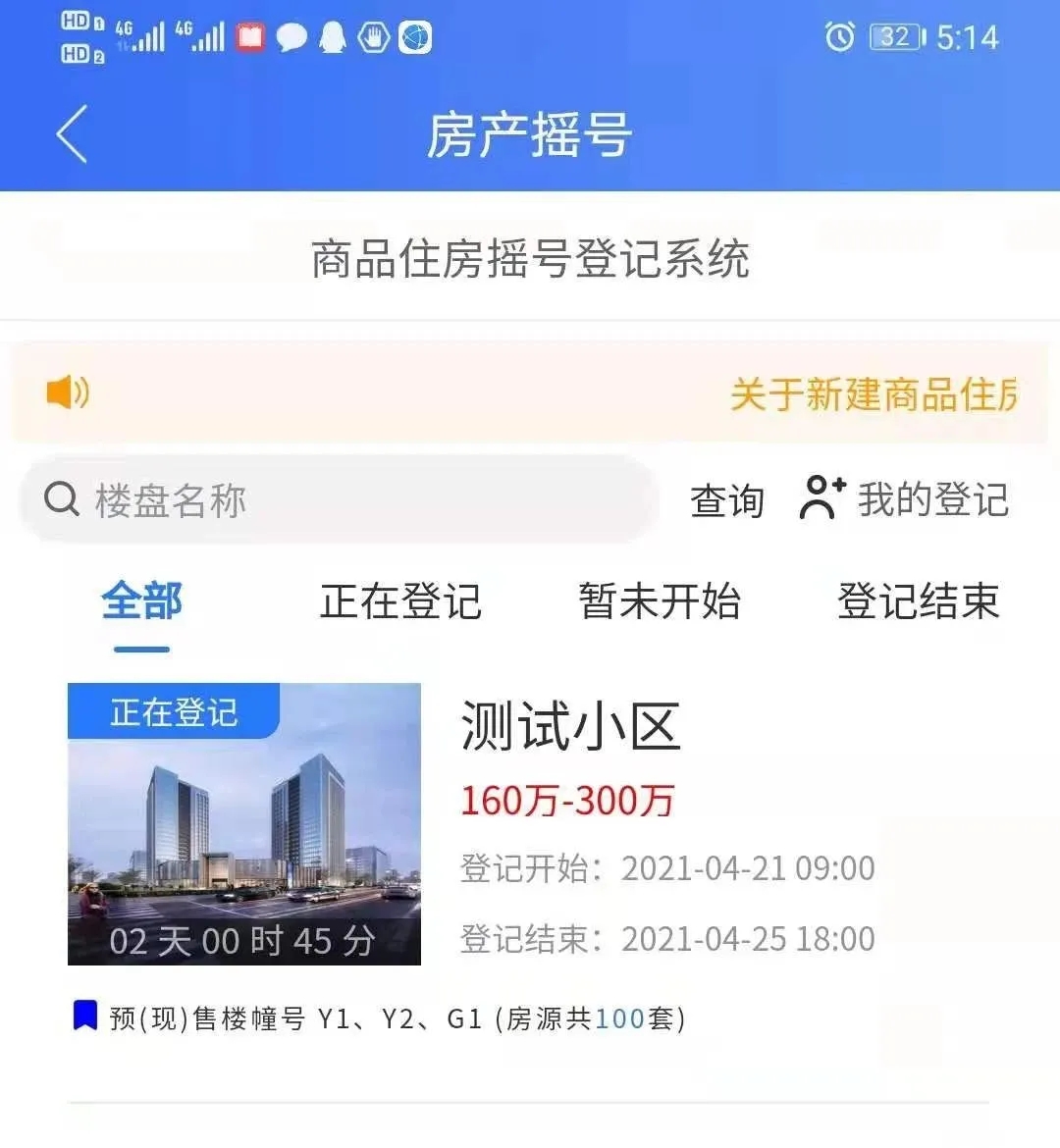1060x1148 pixels.
Task: Switch to the 正在登记 tab
Action: click(x=400, y=600)
